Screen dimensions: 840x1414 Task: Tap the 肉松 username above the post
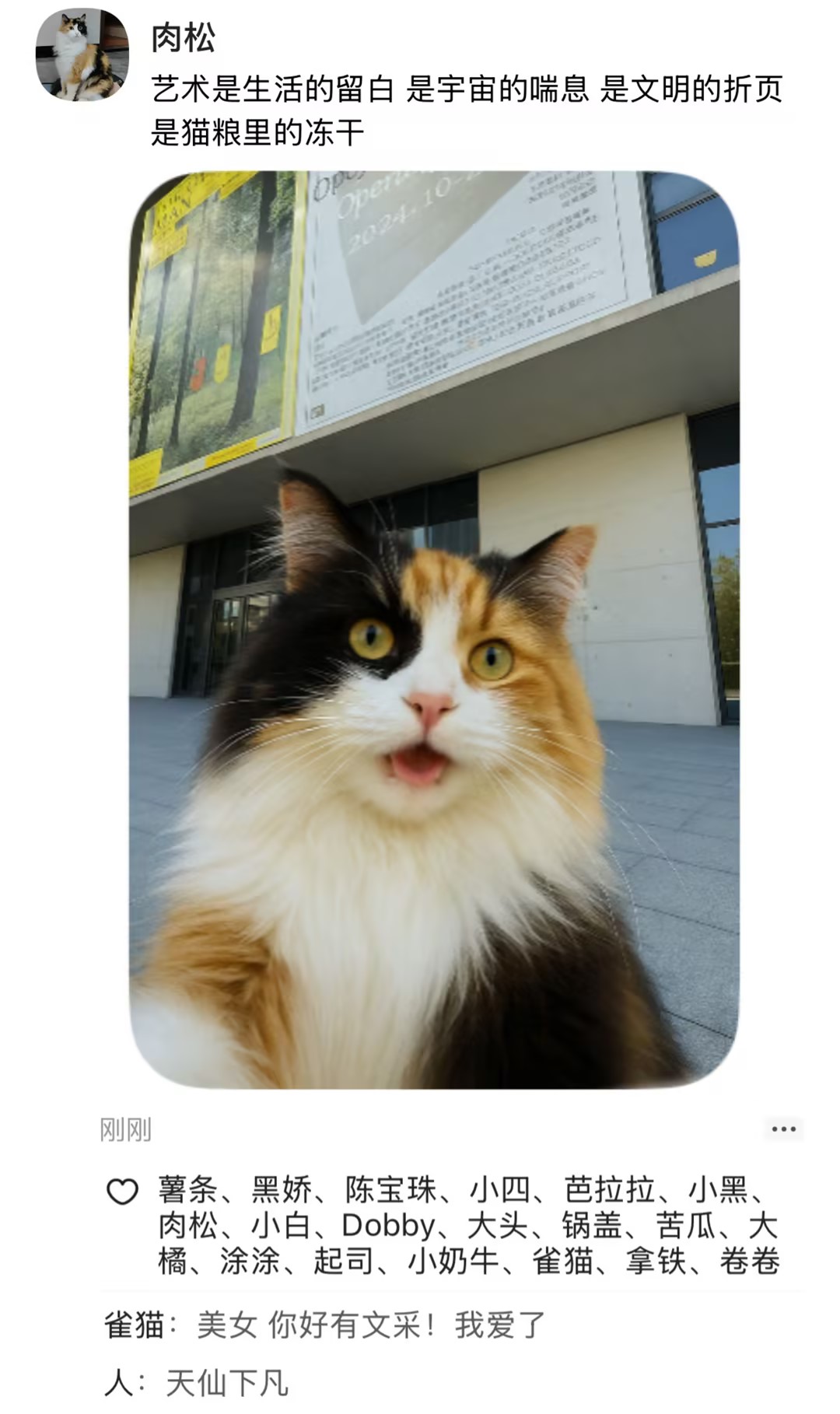click(x=183, y=38)
